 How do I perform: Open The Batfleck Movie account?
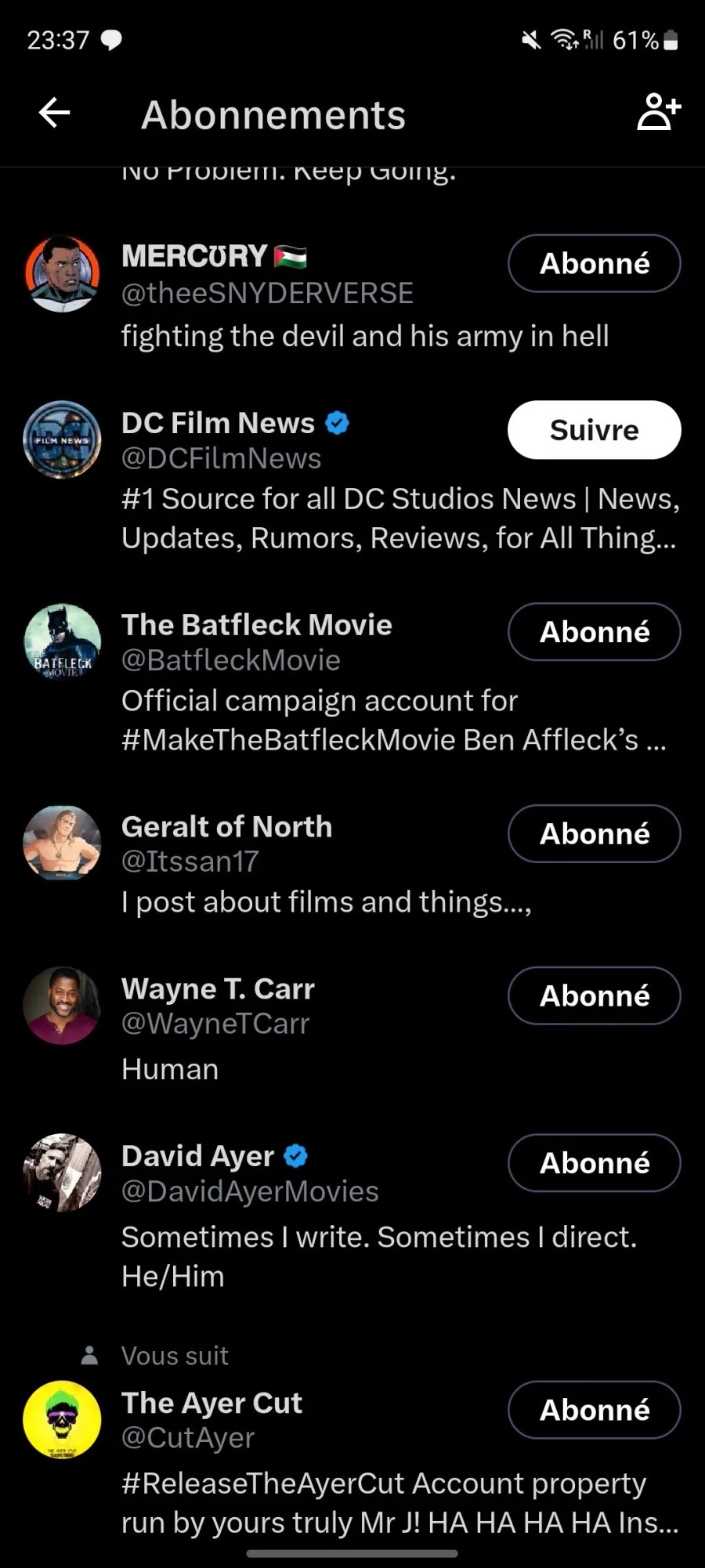256,625
